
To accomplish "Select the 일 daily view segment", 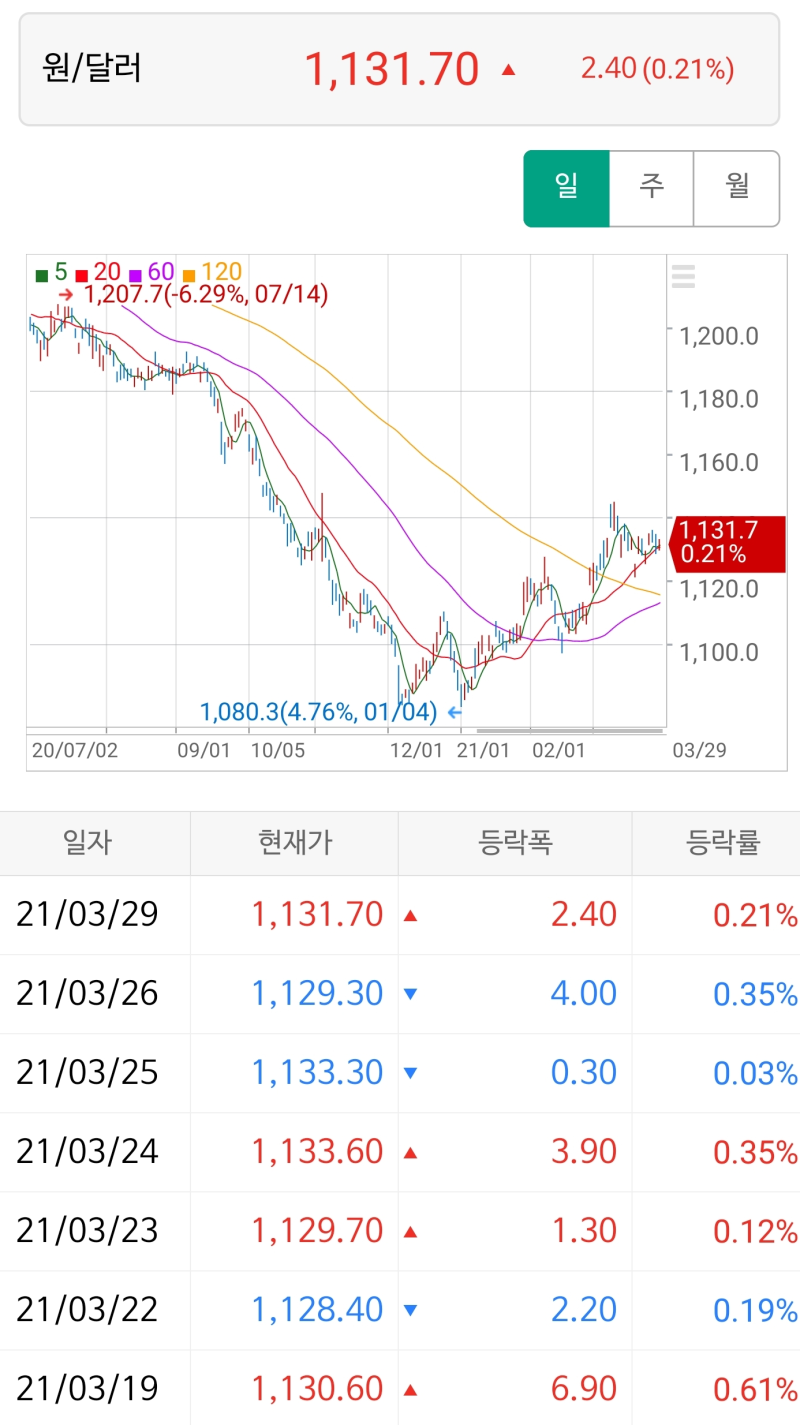I will tap(566, 188).
